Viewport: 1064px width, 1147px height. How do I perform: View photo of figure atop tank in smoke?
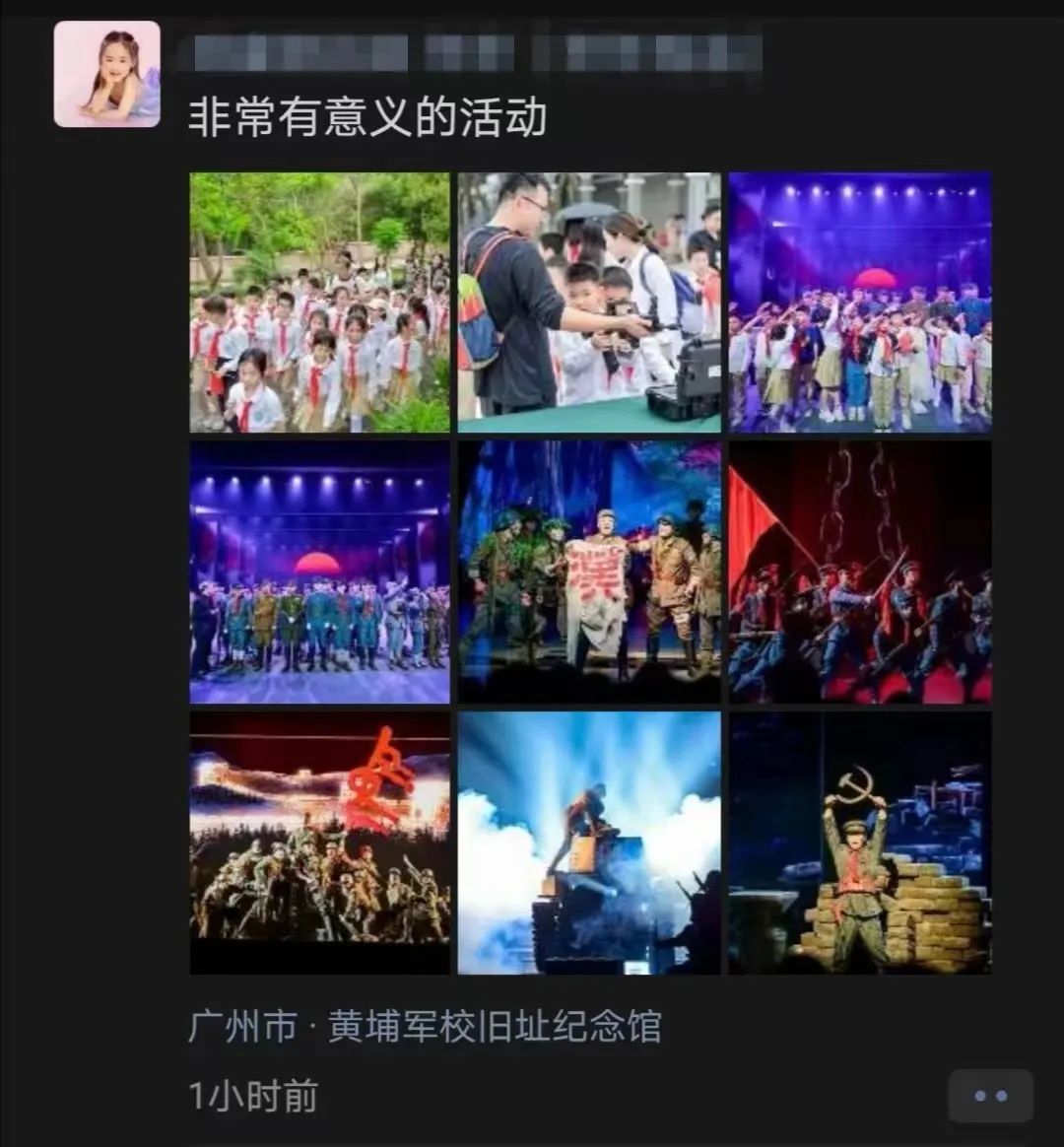pyautogui.click(x=589, y=843)
